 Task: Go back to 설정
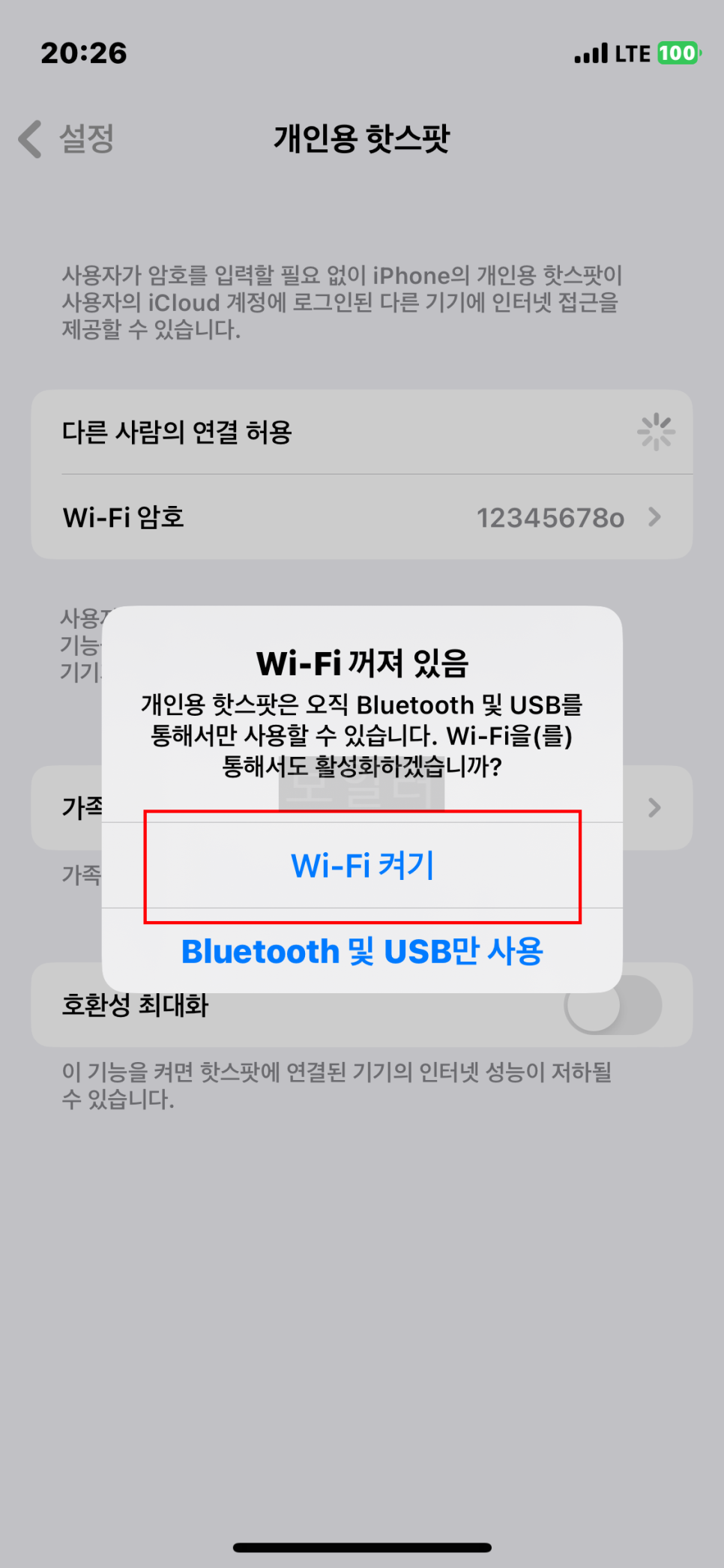pyautogui.click(x=67, y=139)
